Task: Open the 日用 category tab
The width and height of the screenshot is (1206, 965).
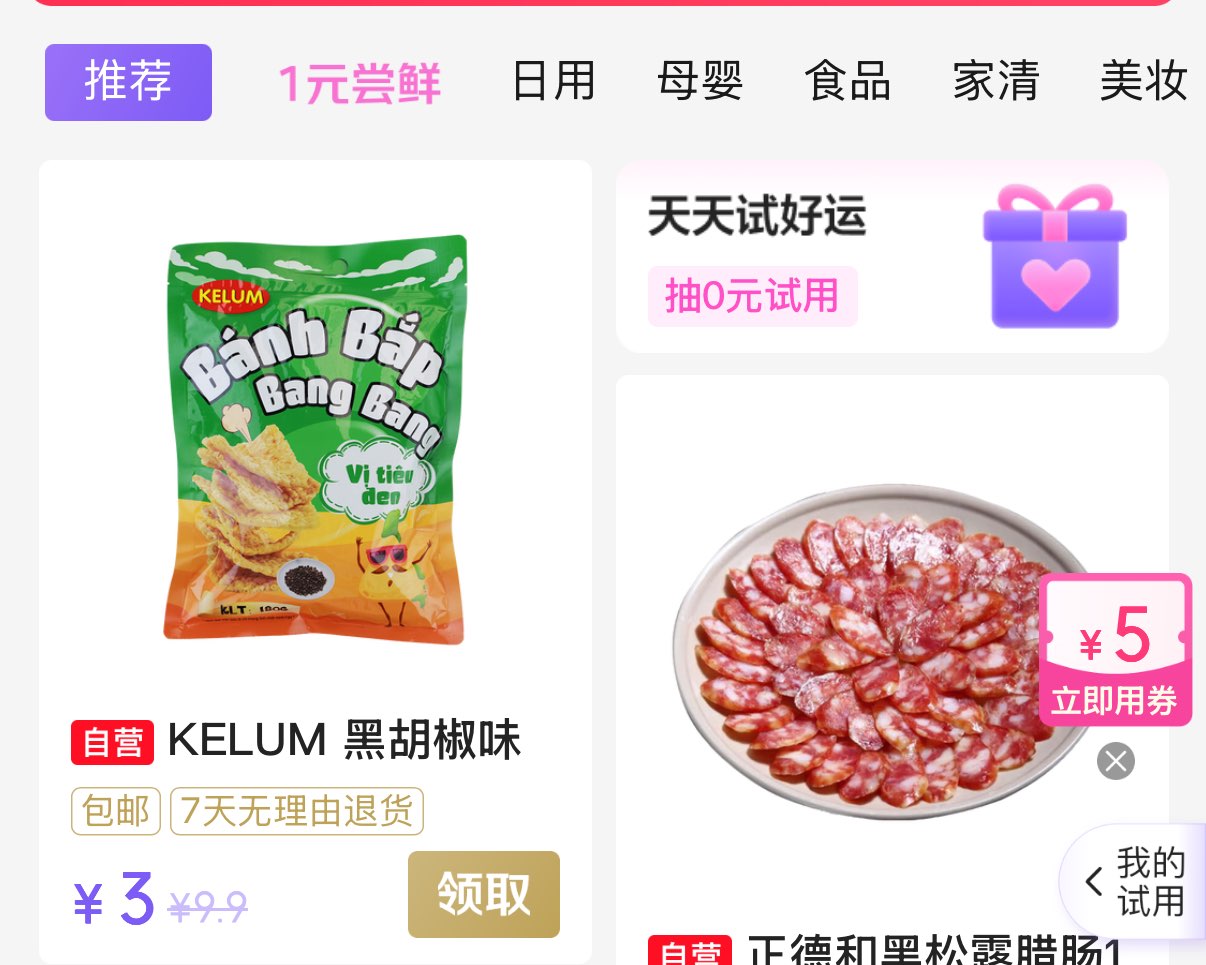Action: coord(553,82)
